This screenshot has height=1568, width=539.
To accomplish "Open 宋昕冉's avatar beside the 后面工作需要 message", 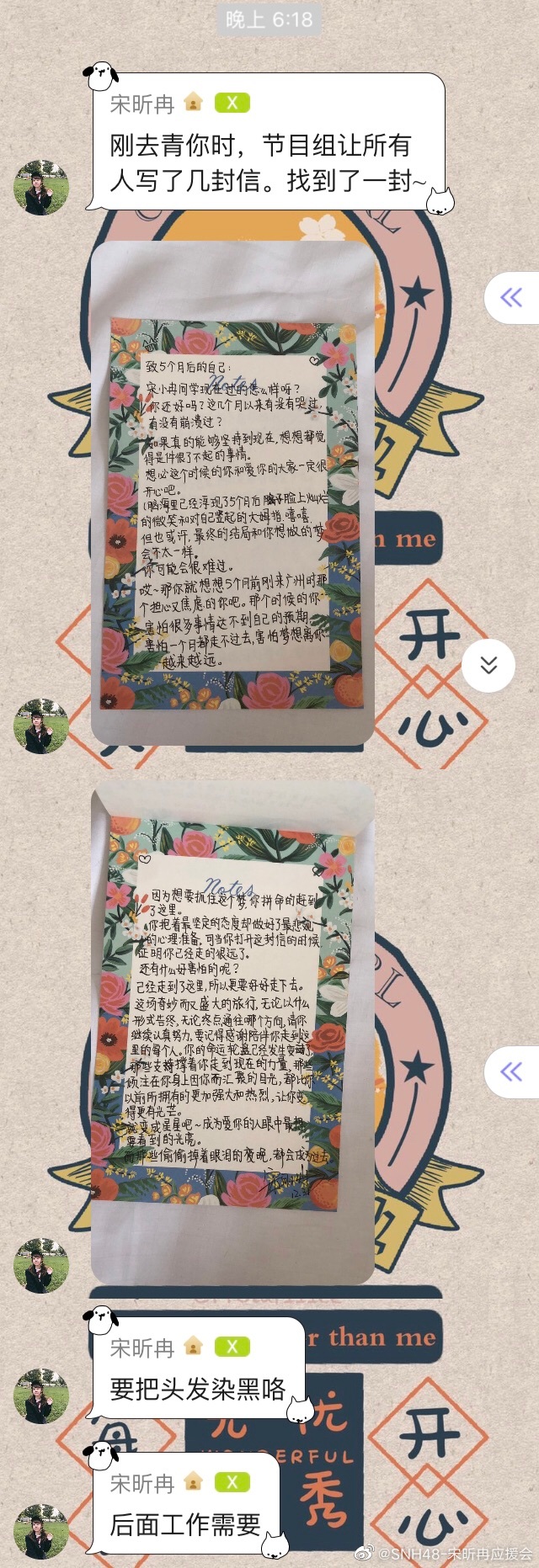I will (x=40, y=1531).
